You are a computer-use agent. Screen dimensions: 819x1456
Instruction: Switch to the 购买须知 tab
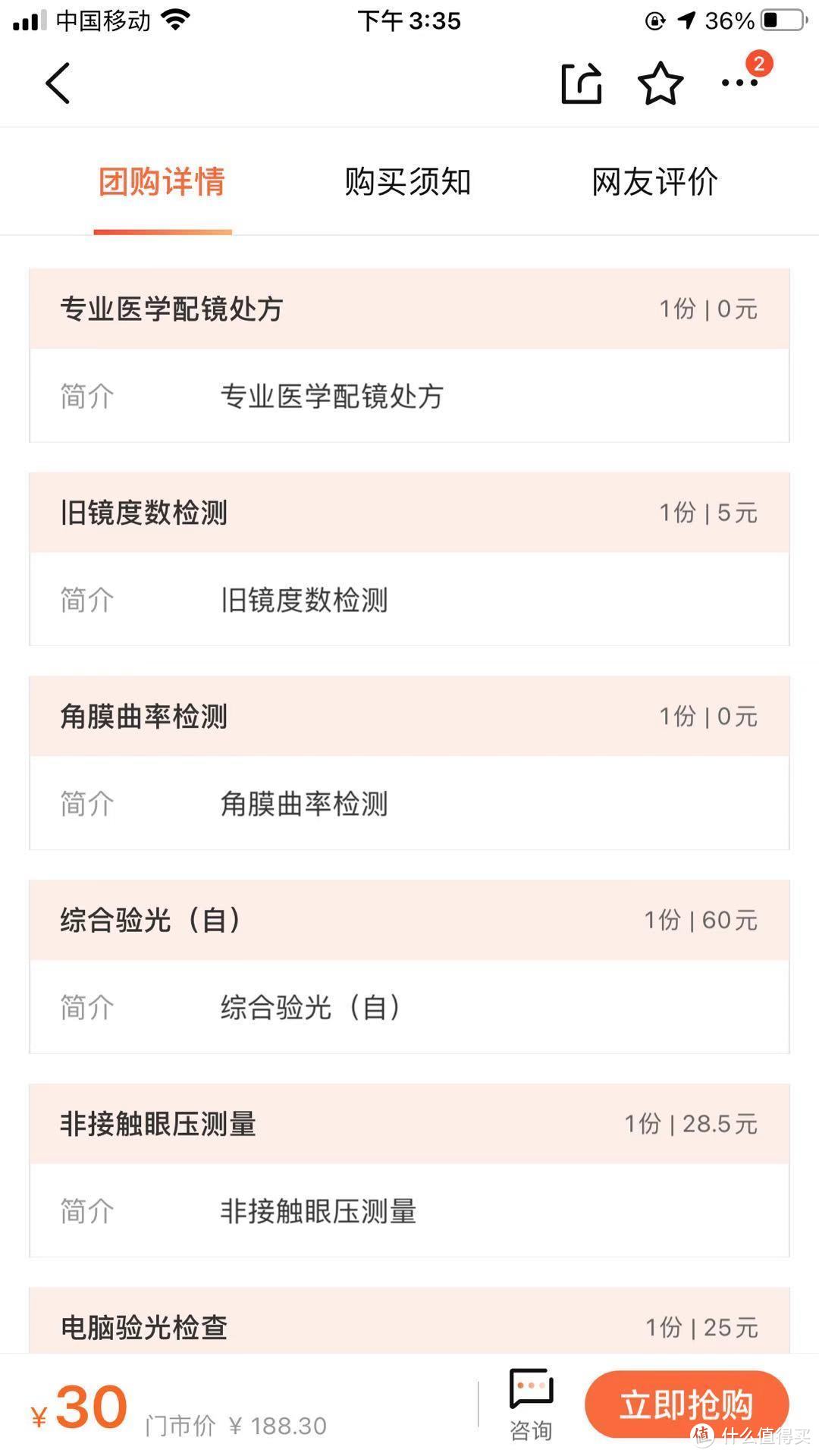pyautogui.click(x=408, y=182)
